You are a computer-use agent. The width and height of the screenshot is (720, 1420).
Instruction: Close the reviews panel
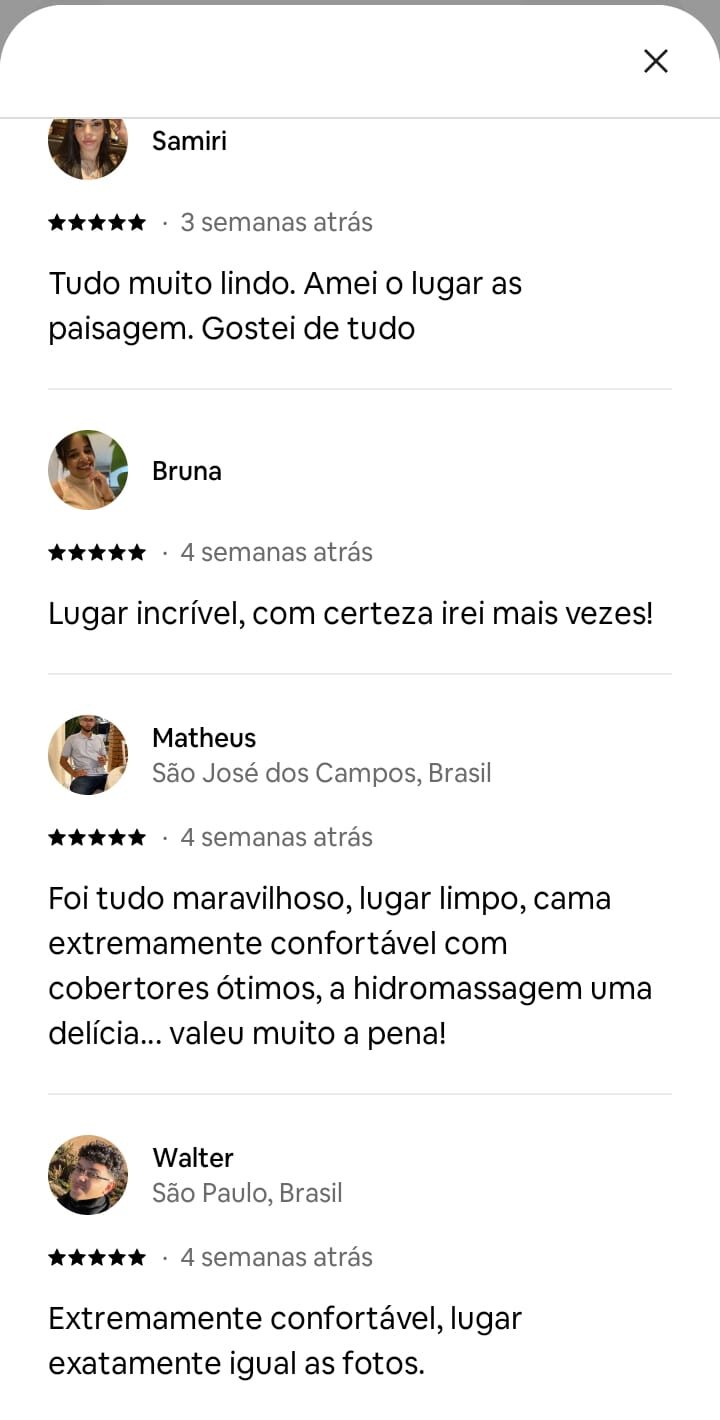click(656, 61)
